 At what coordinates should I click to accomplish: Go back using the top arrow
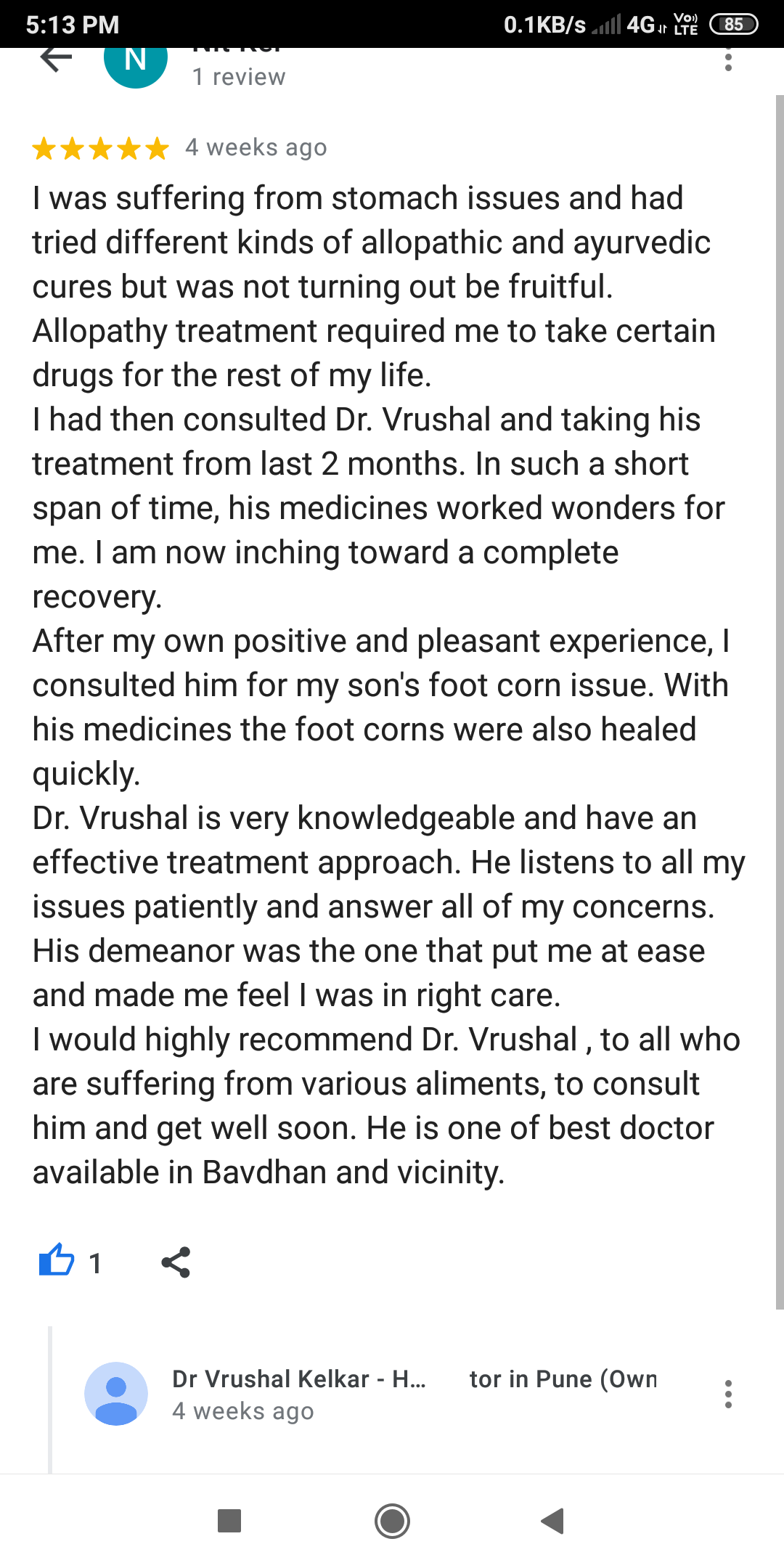pos(56,60)
